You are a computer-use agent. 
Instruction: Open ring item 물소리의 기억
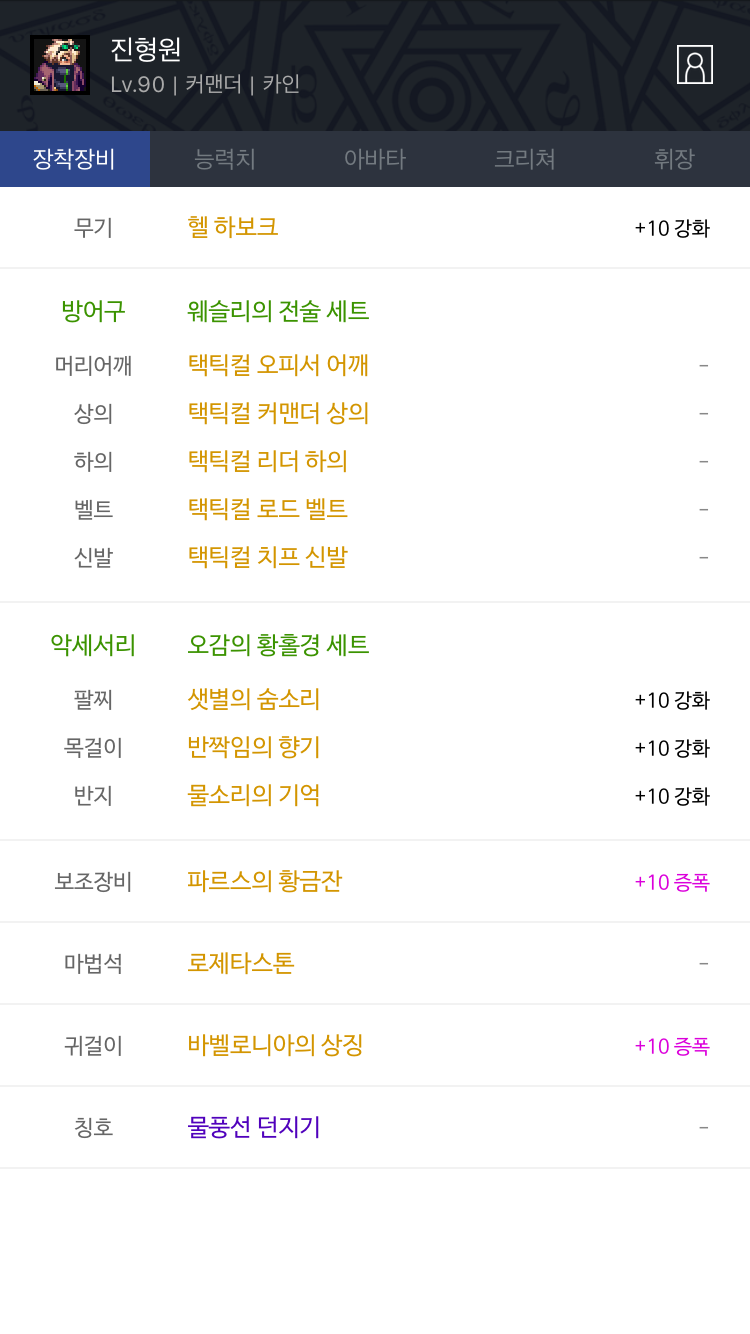254,795
